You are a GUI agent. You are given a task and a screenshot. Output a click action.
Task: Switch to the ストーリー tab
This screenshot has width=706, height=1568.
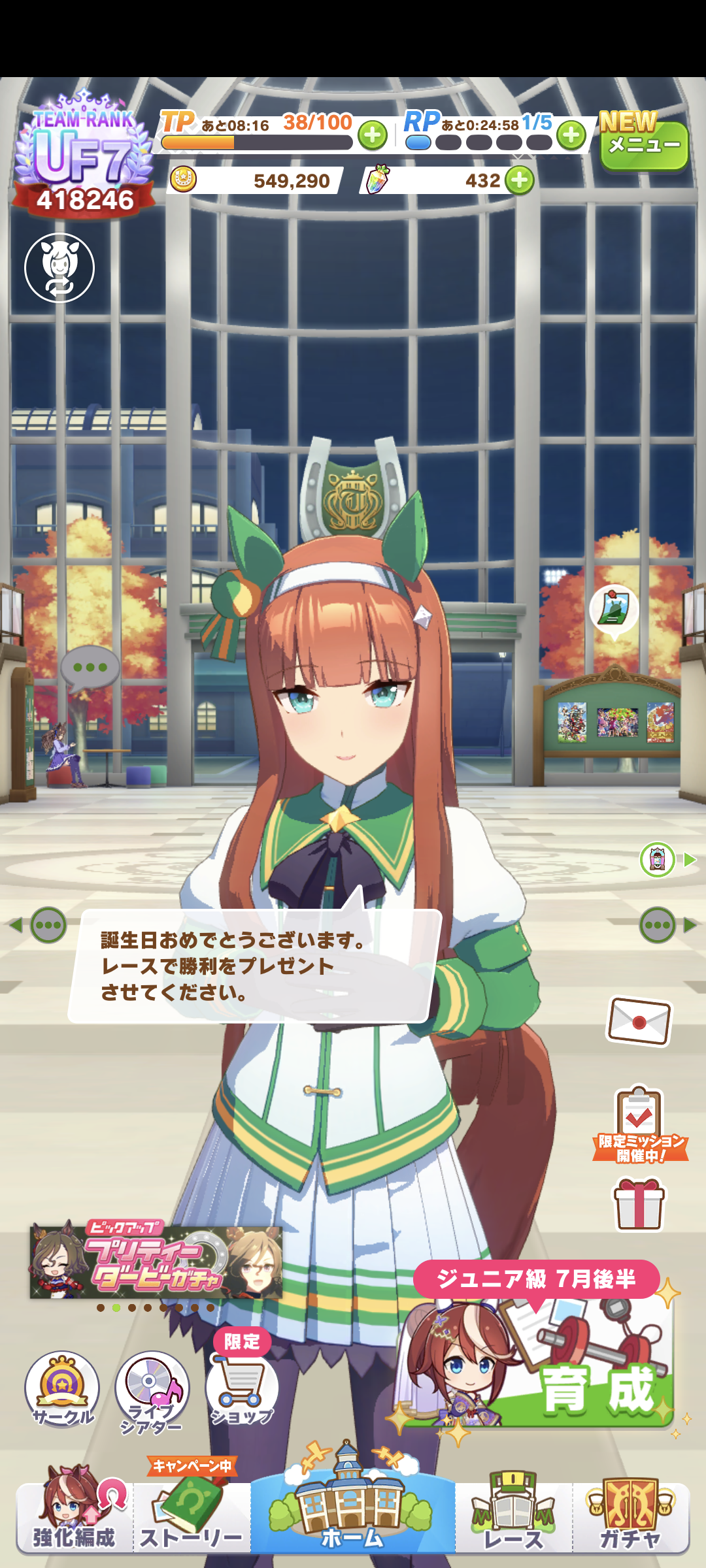[x=192, y=1517]
